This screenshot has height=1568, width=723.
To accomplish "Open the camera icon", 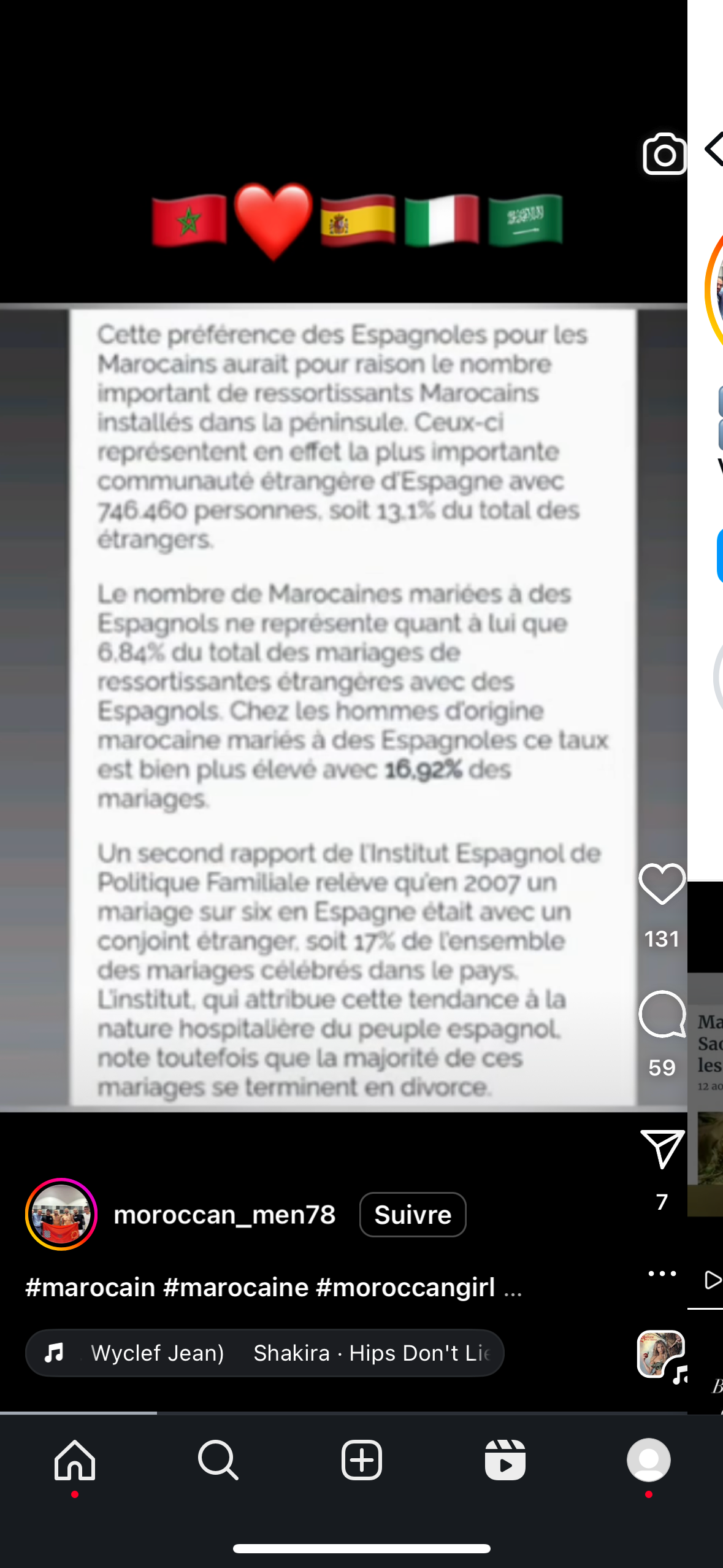I will [x=664, y=154].
